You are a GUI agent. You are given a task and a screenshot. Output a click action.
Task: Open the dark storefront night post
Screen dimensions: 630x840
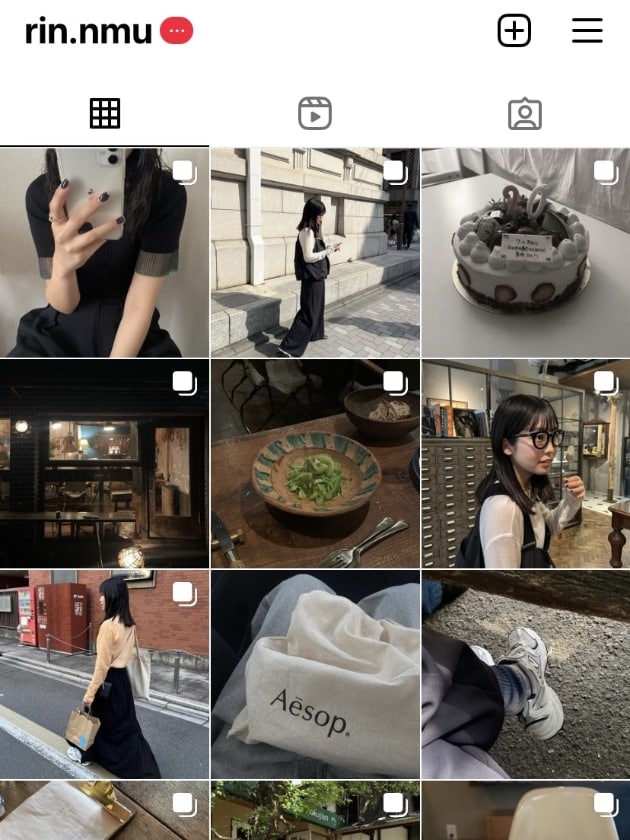point(104,464)
